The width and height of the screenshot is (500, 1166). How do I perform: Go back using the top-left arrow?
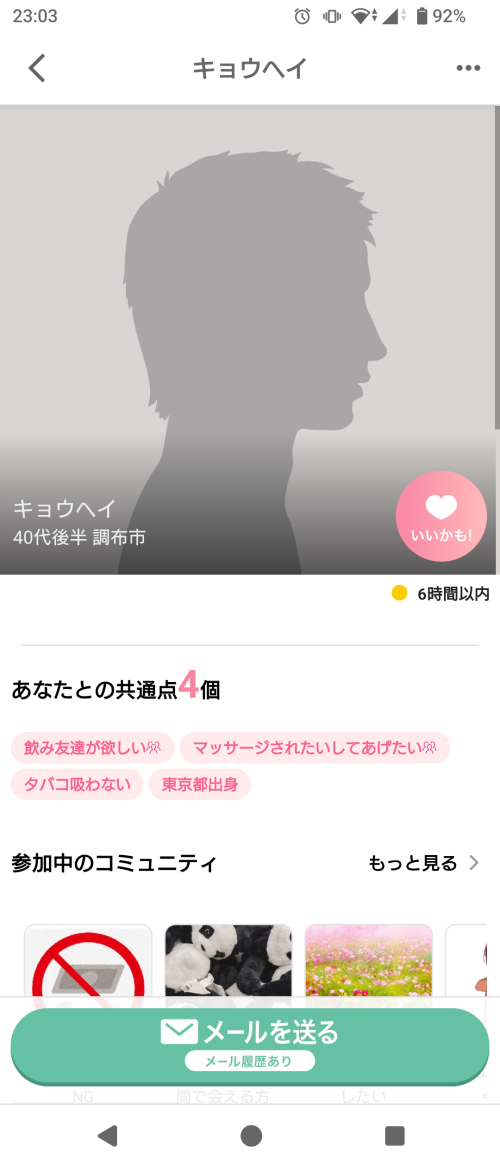(x=36, y=68)
